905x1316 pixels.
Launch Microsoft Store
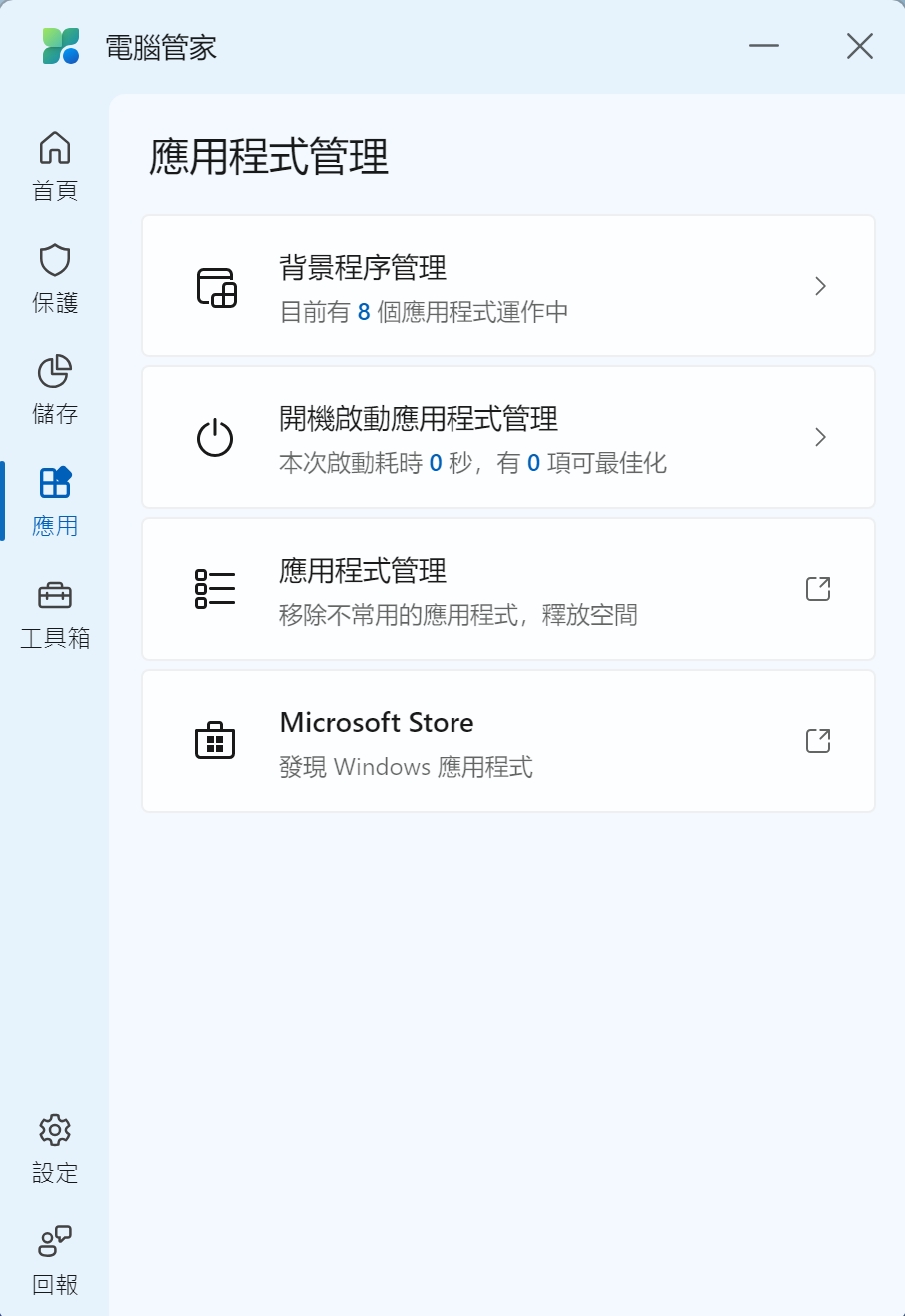508,742
